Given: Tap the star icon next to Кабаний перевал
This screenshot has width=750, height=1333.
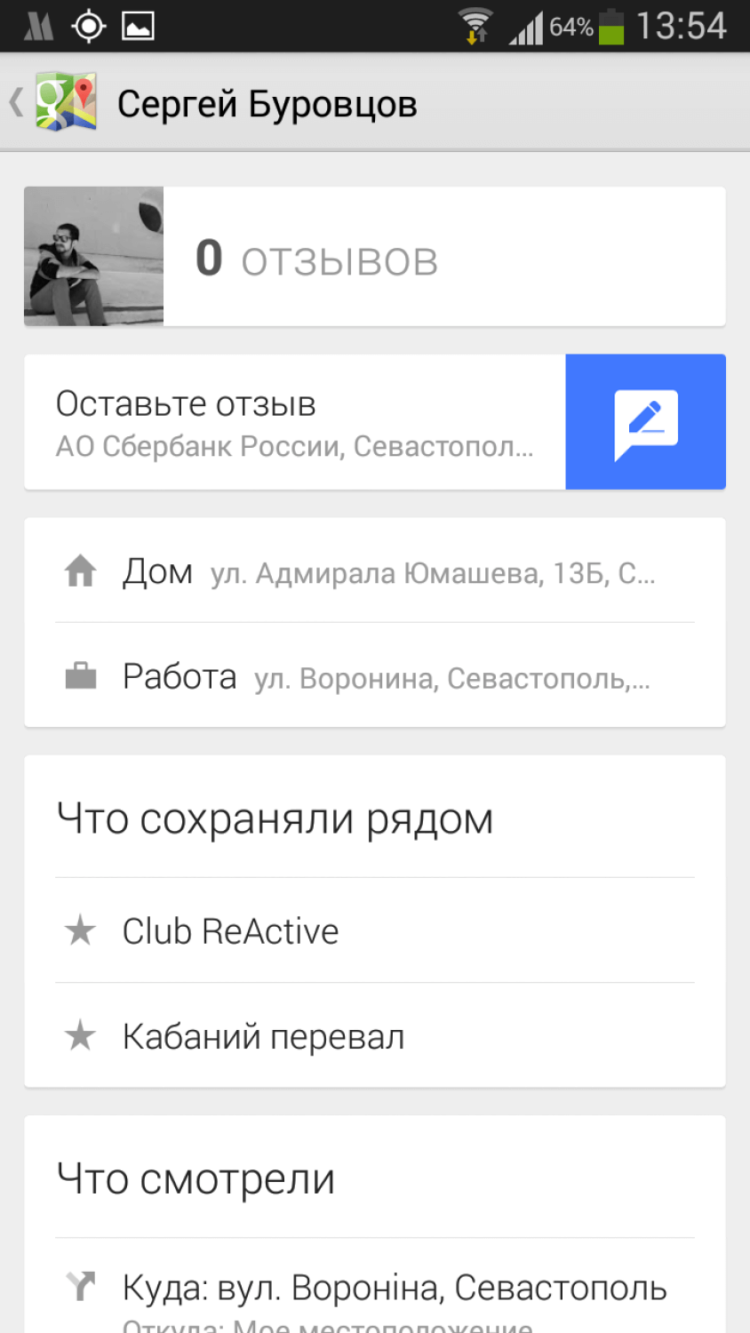Looking at the screenshot, I should point(80,1037).
